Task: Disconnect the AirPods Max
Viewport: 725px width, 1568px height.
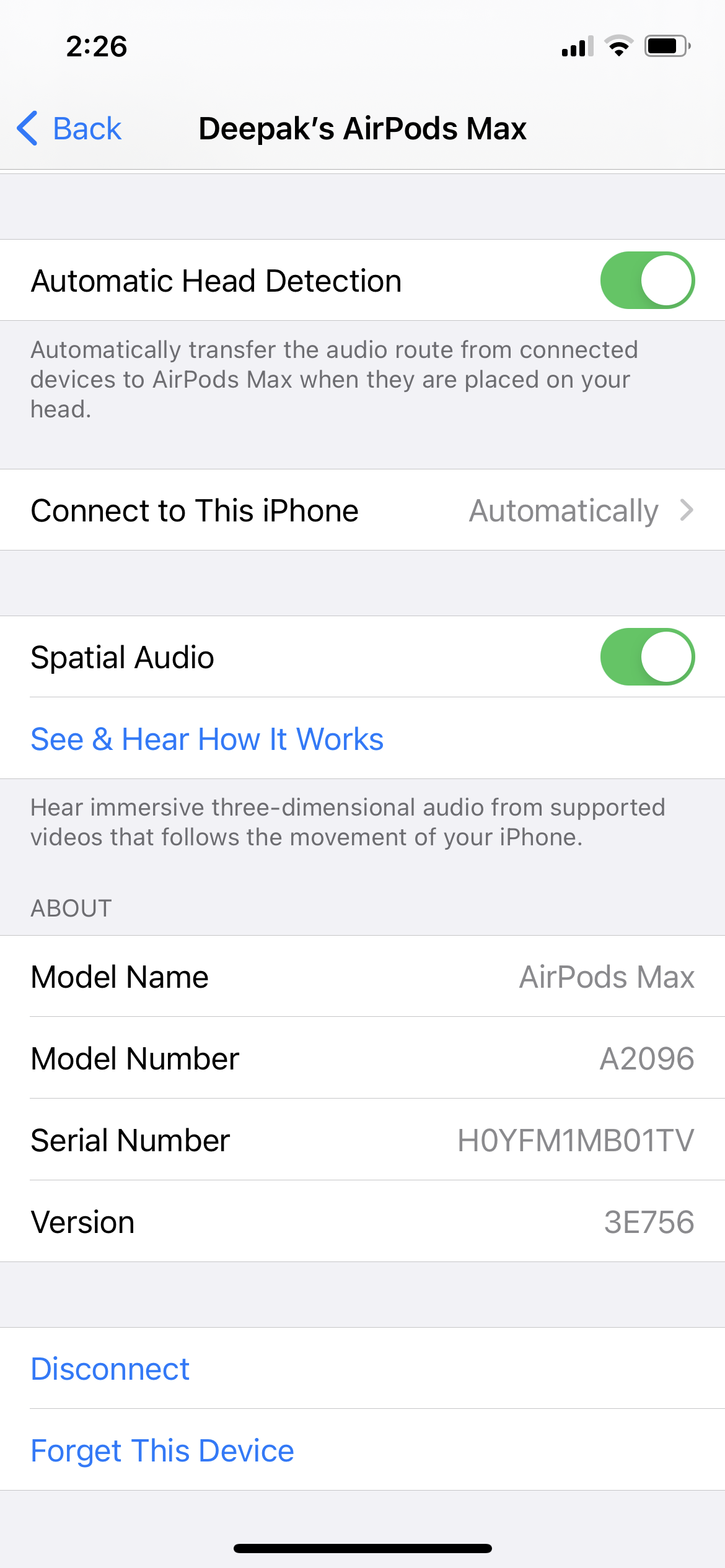Action: tap(110, 1369)
